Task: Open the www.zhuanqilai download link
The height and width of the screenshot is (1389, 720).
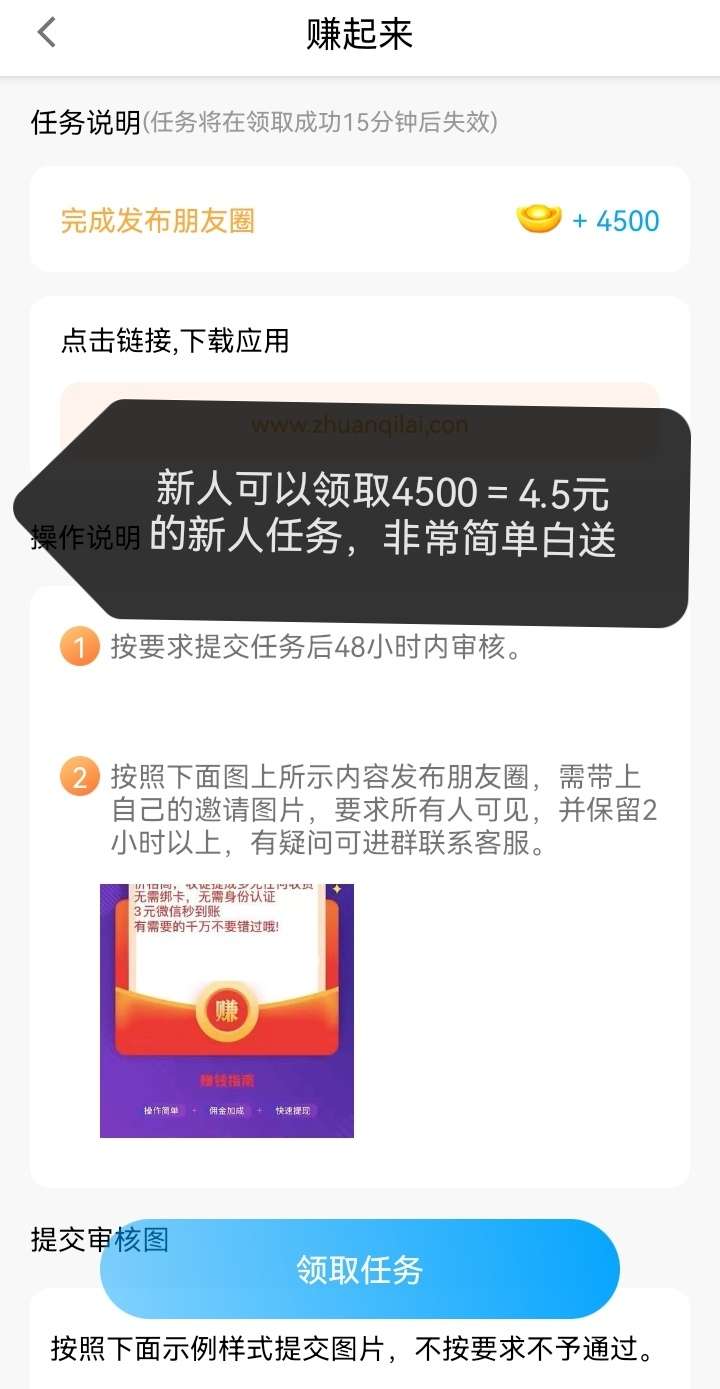Action: click(359, 425)
